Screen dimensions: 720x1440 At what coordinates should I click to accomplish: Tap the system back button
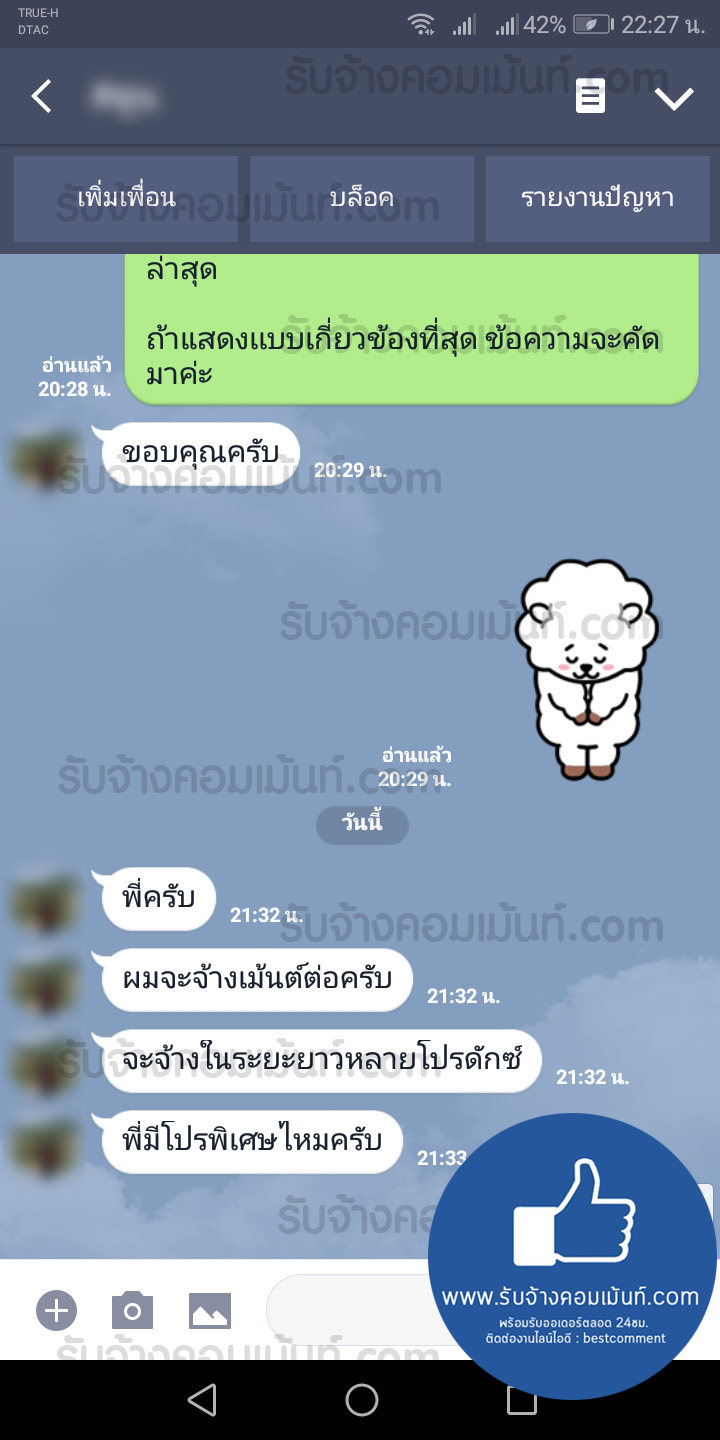coord(202,1400)
